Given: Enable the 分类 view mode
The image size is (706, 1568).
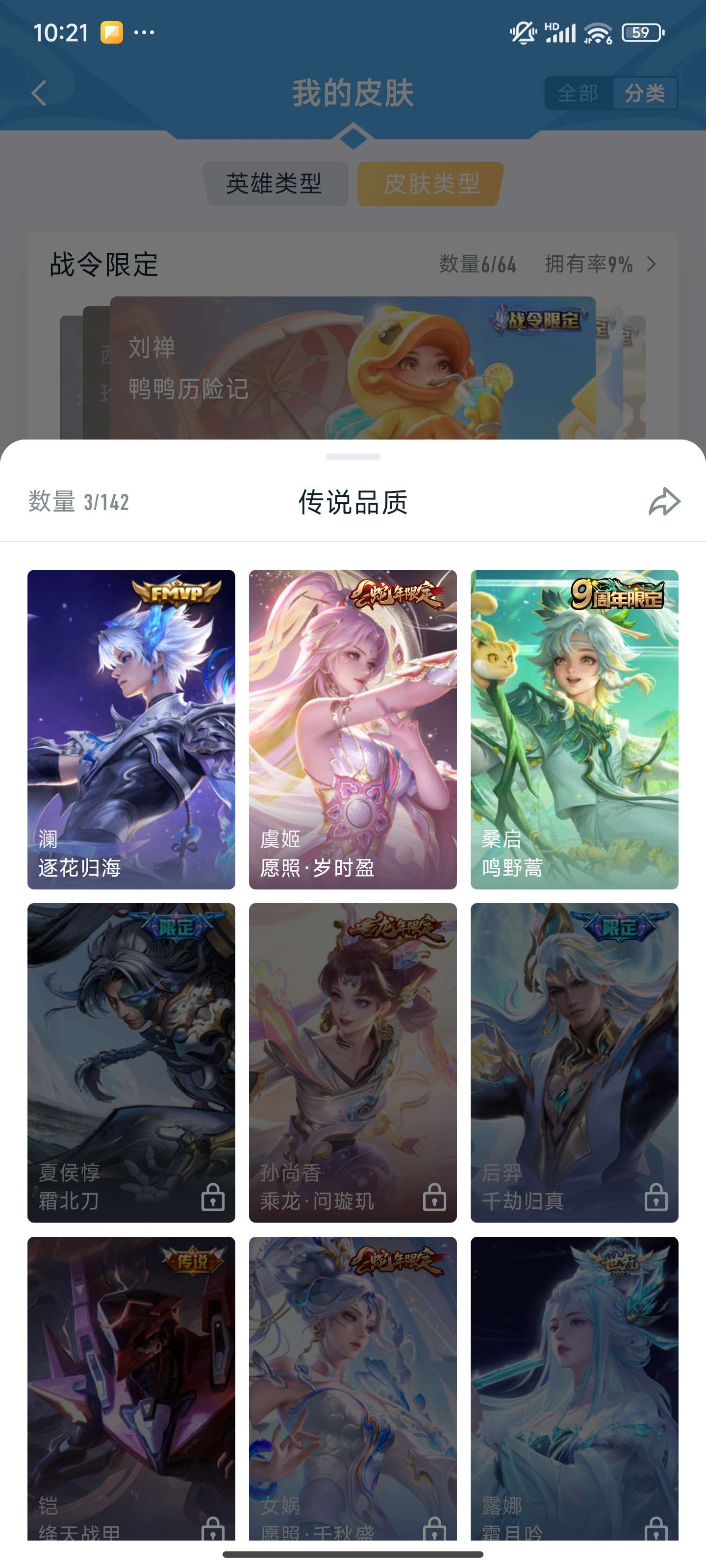Looking at the screenshot, I should [646, 94].
